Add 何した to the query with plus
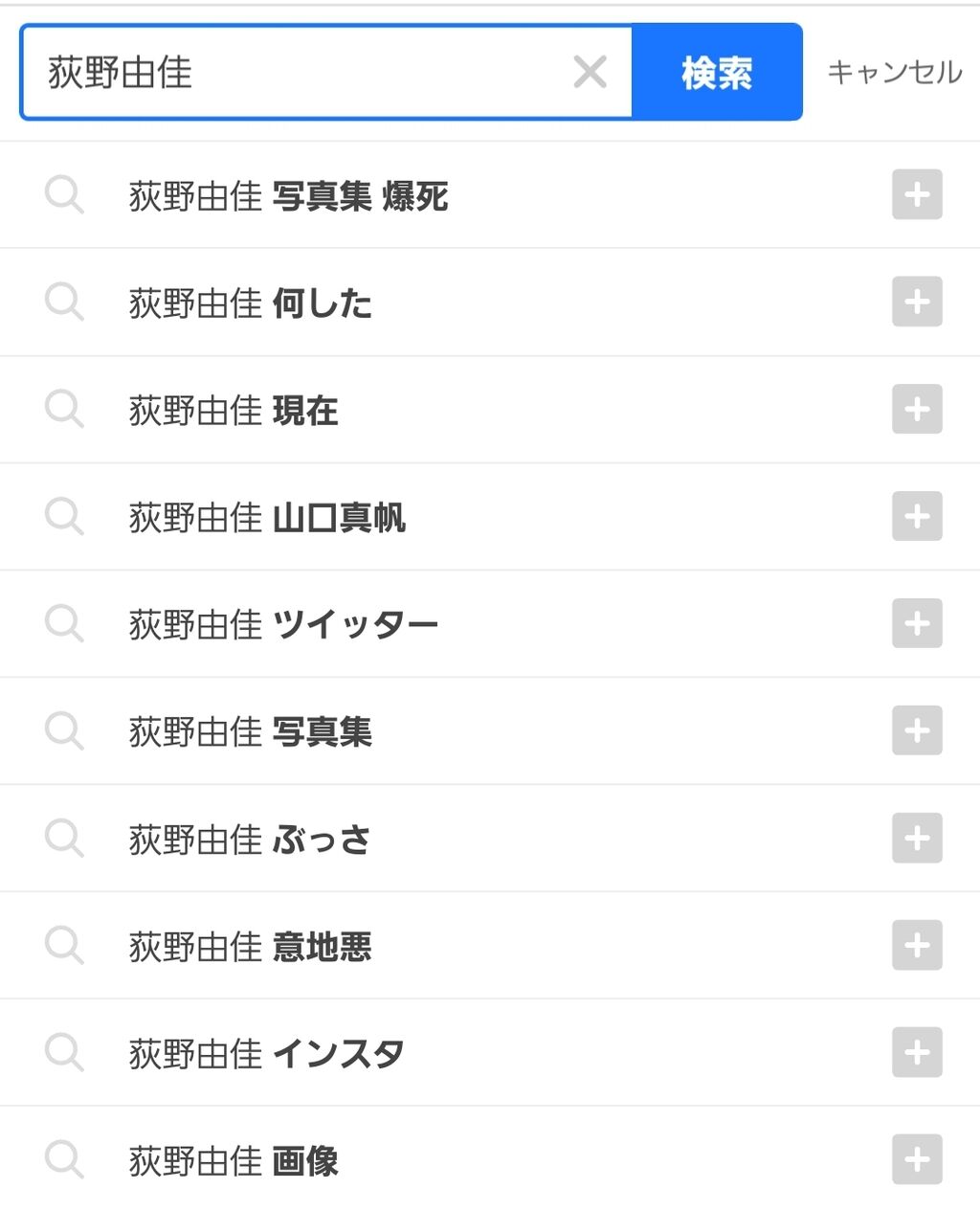The height and width of the screenshot is (1211, 980). [917, 303]
